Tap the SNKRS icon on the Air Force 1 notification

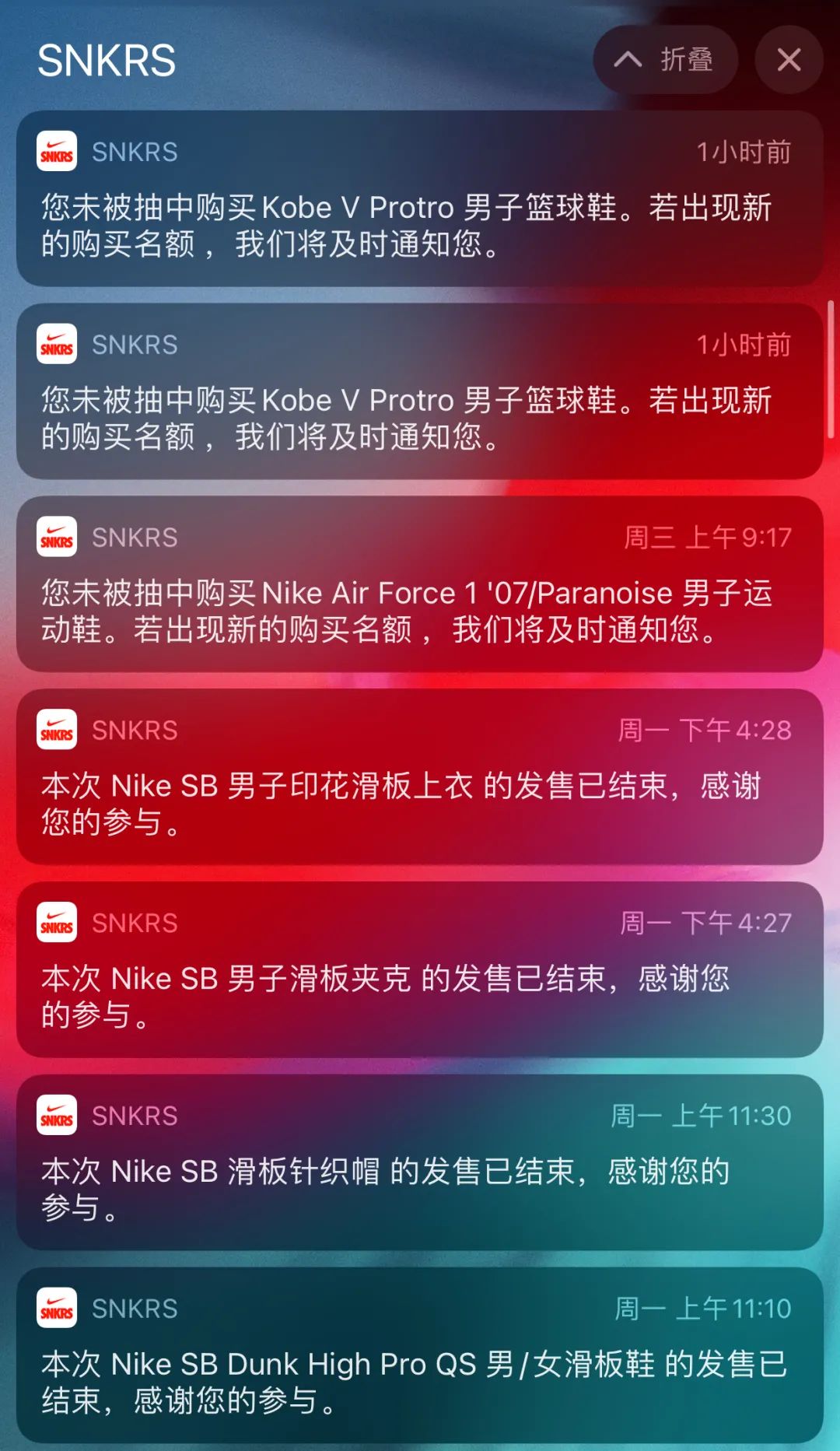click(56, 538)
